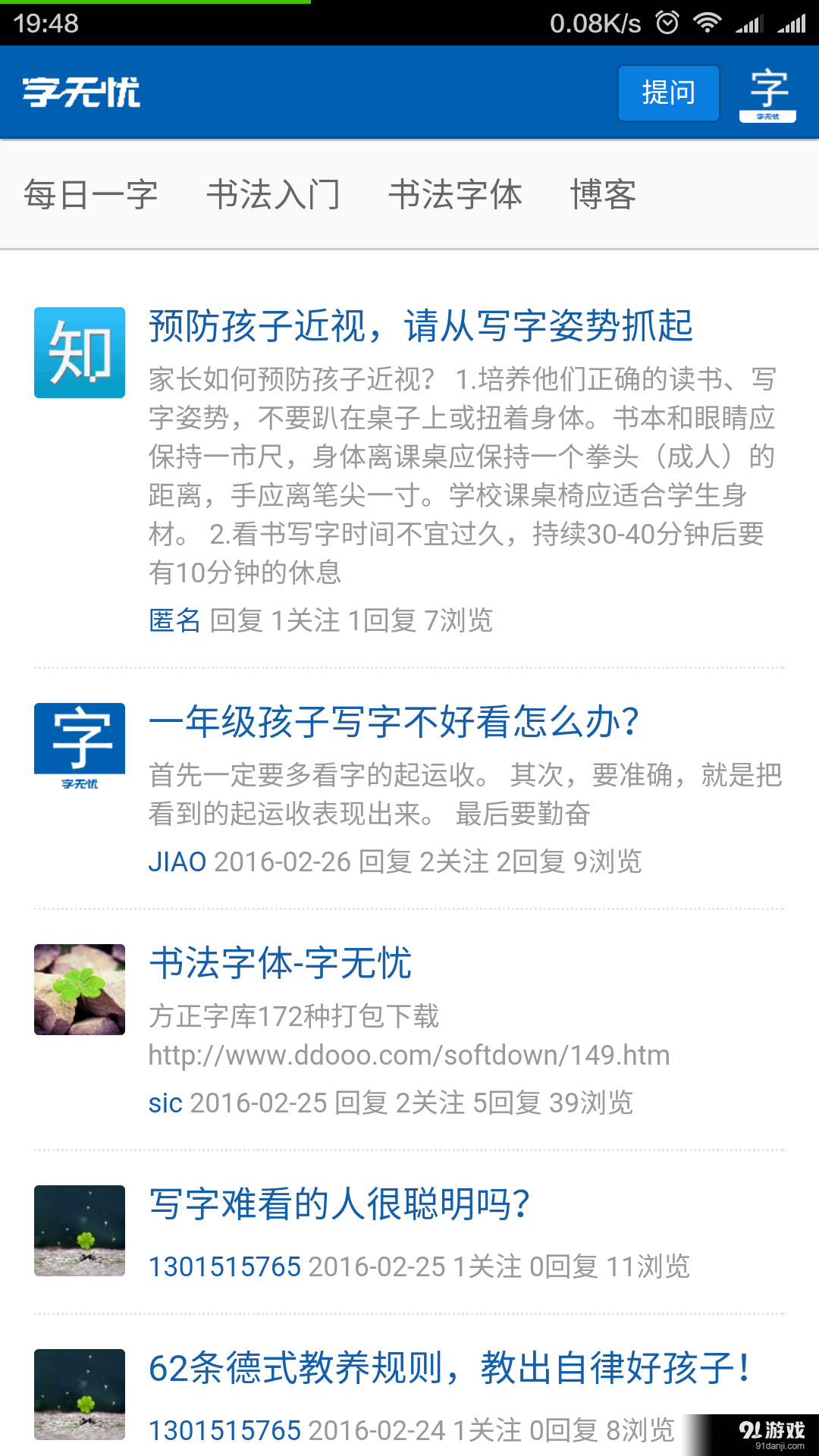This screenshot has width=819, height=1456.
Task: Open the ddooo.com font download link
Action: [x=408, y=1055]
